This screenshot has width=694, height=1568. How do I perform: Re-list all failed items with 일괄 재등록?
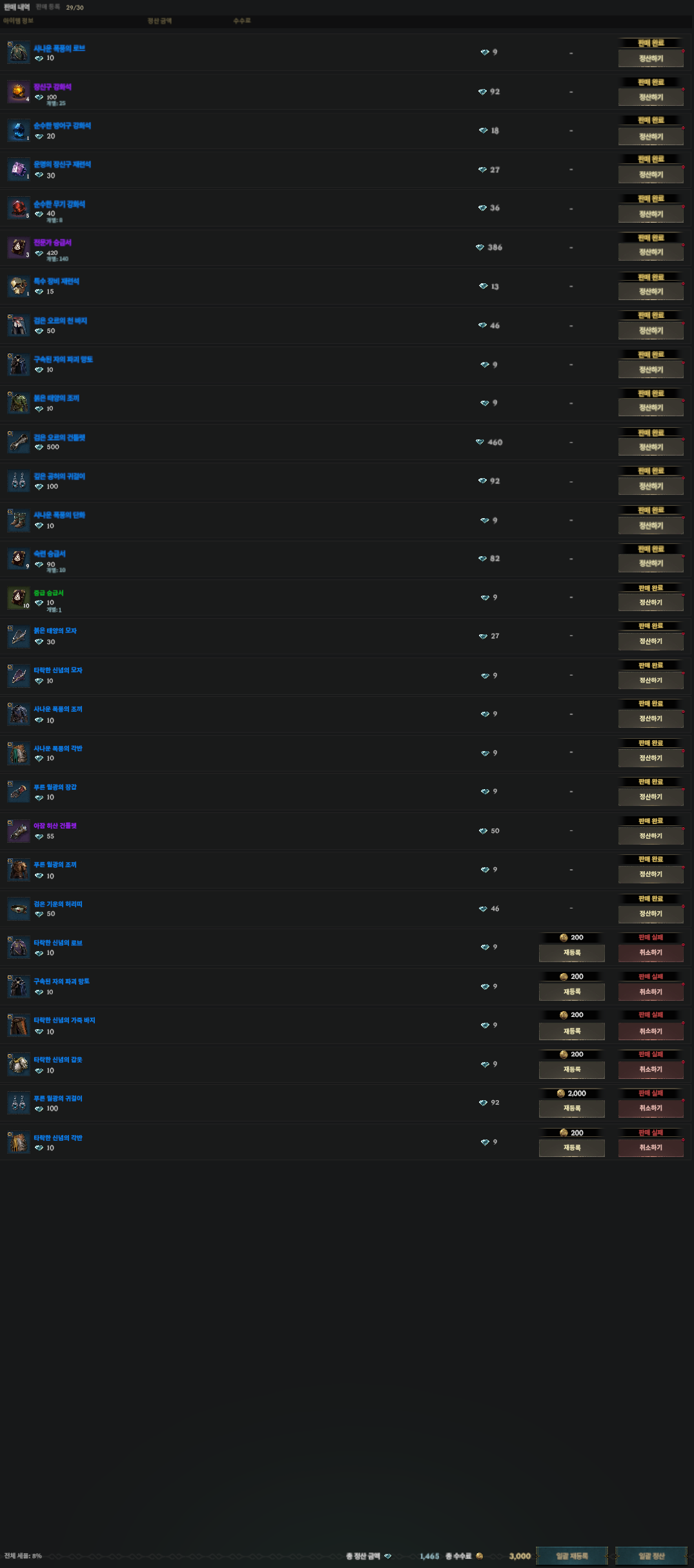pyautogui.click(x=572, y=1556)
